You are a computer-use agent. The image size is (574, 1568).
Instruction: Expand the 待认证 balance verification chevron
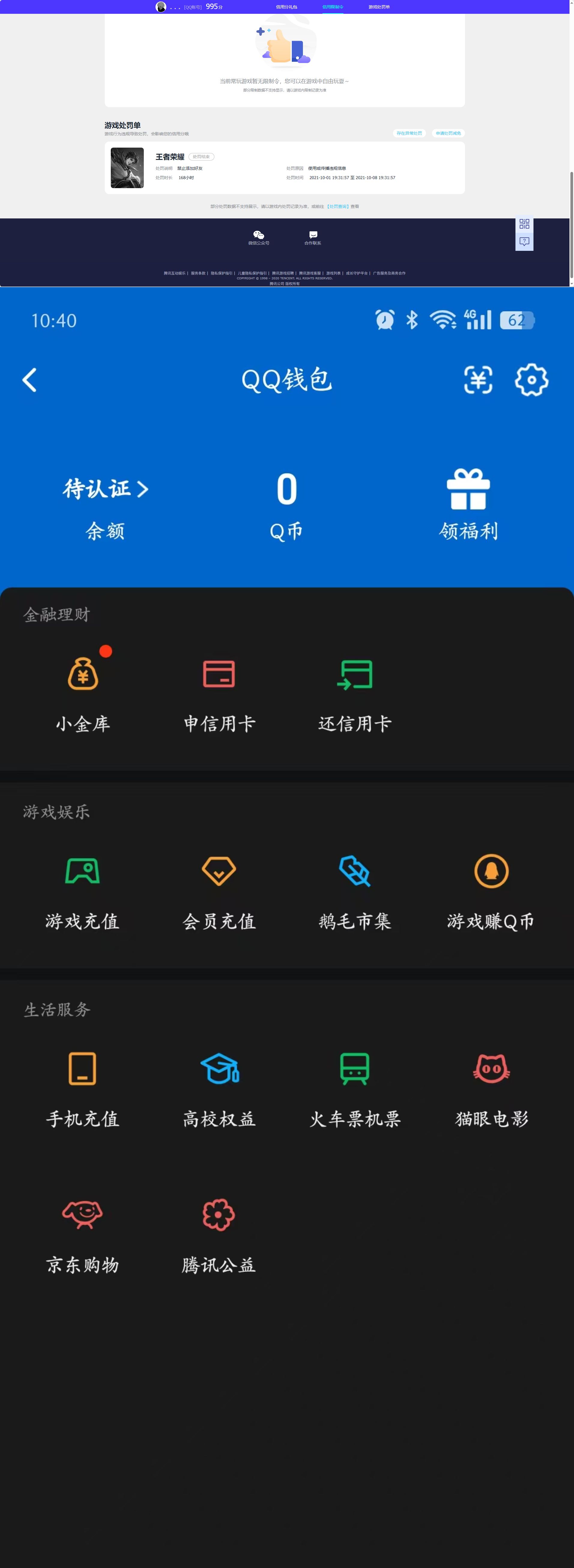point(144,489)
